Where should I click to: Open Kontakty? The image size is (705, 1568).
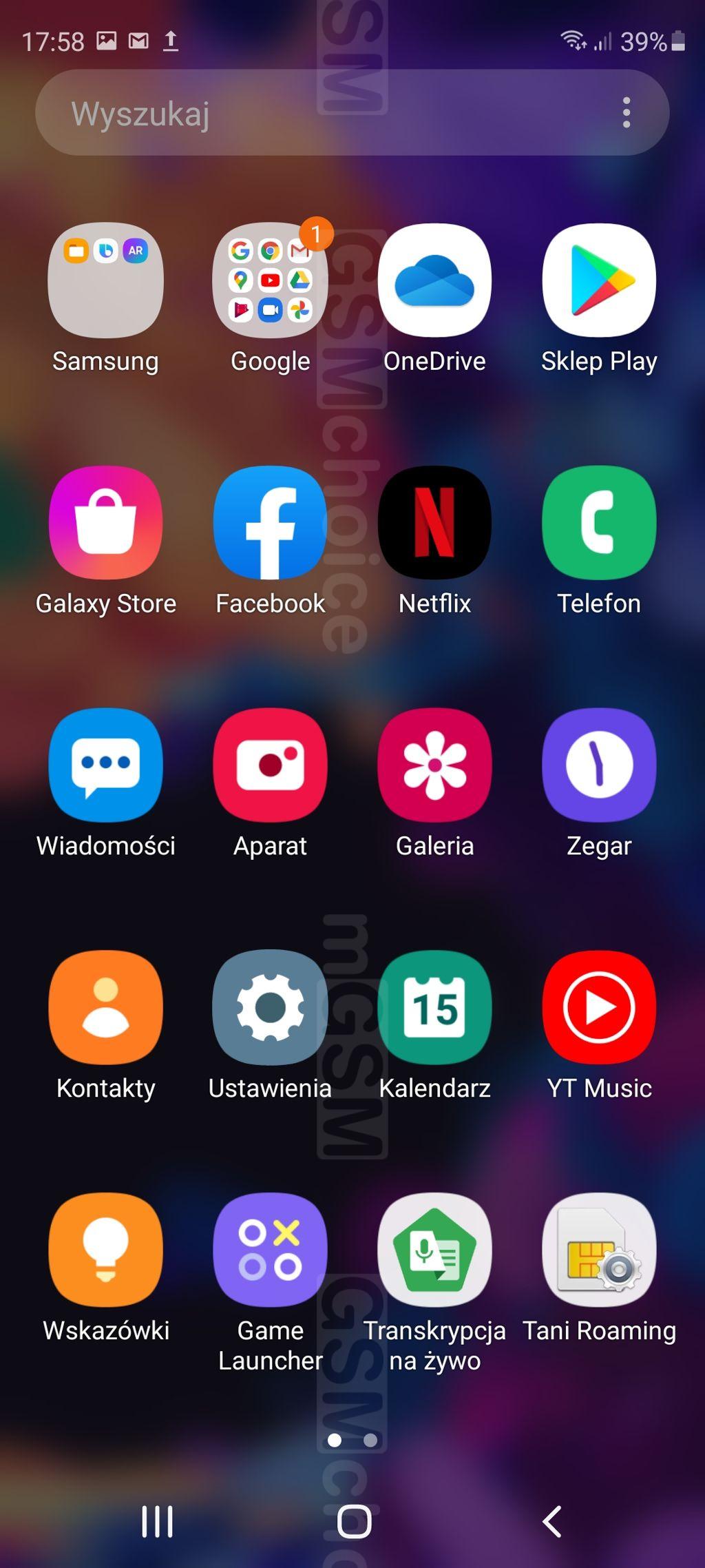click(105, 1007)
